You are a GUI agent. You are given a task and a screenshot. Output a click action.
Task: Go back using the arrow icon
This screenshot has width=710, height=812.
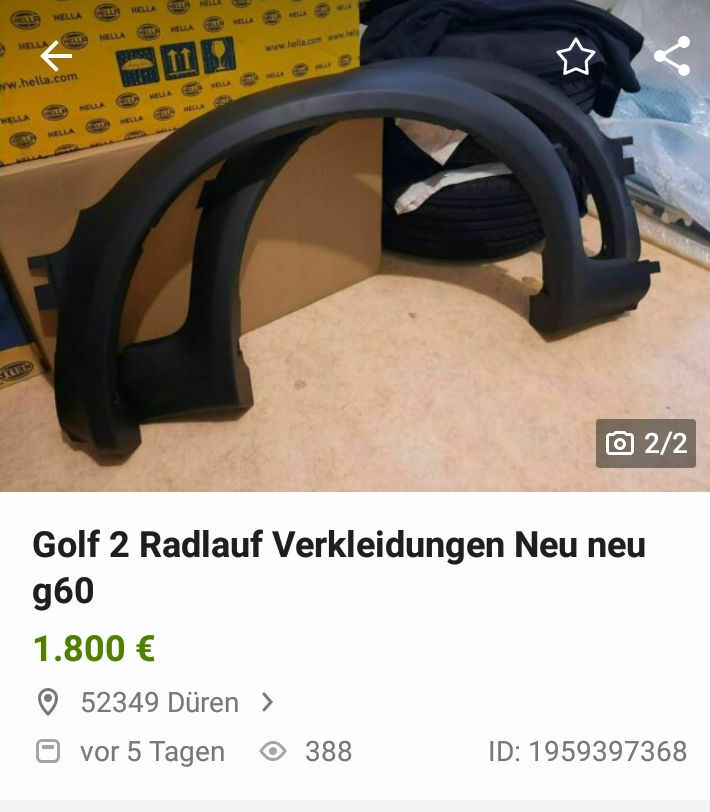click(x=56, y=56)
